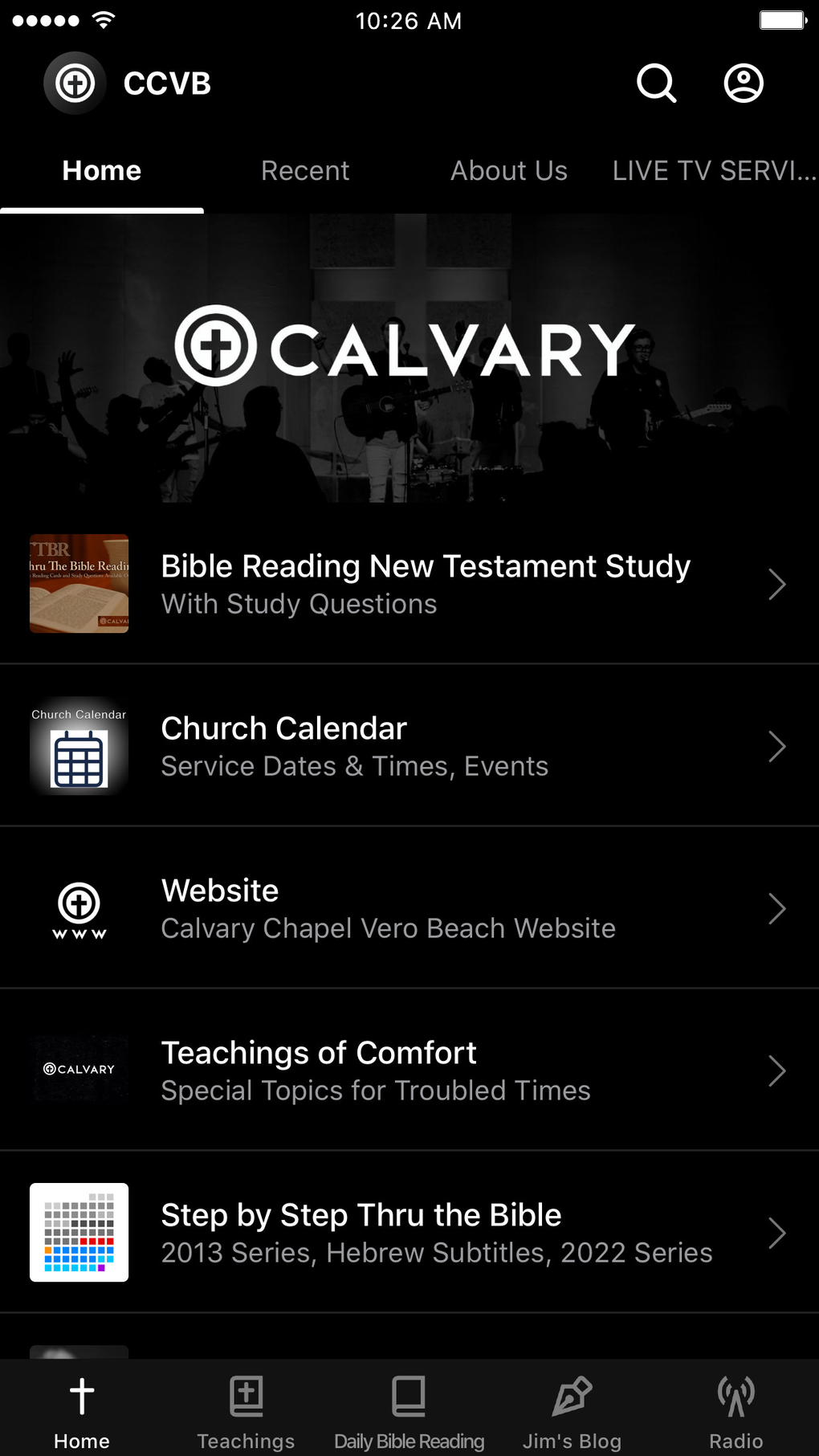Open the LIVE TV SERVI... tab

pyautogui.click(x=714, y=171)
